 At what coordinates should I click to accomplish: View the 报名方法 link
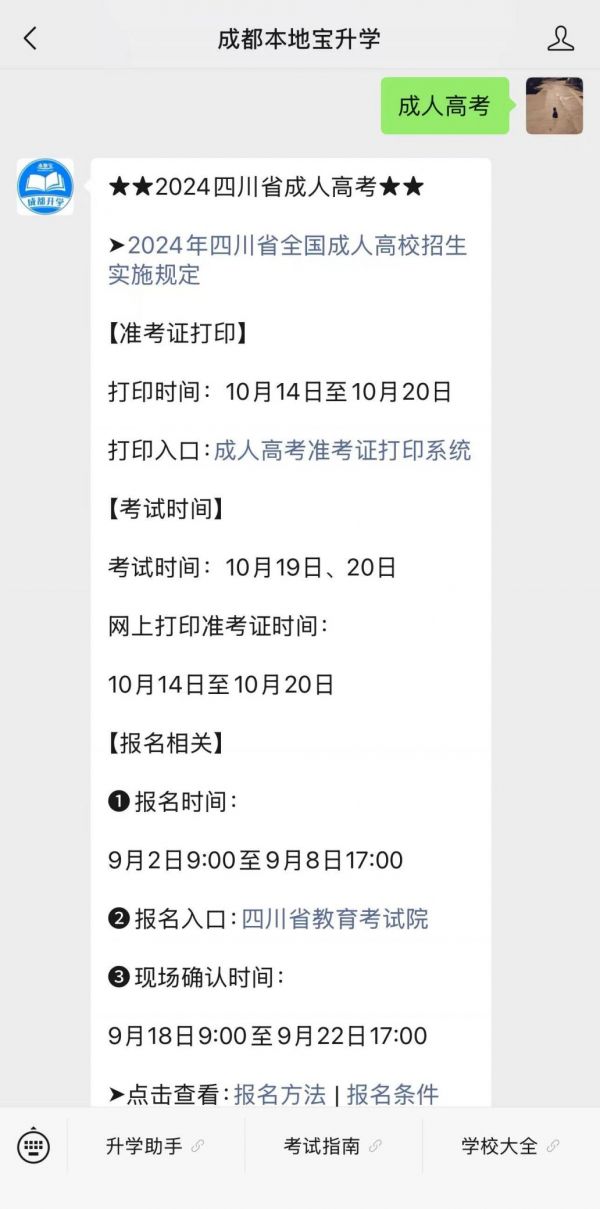click(x=280, y=1094)
